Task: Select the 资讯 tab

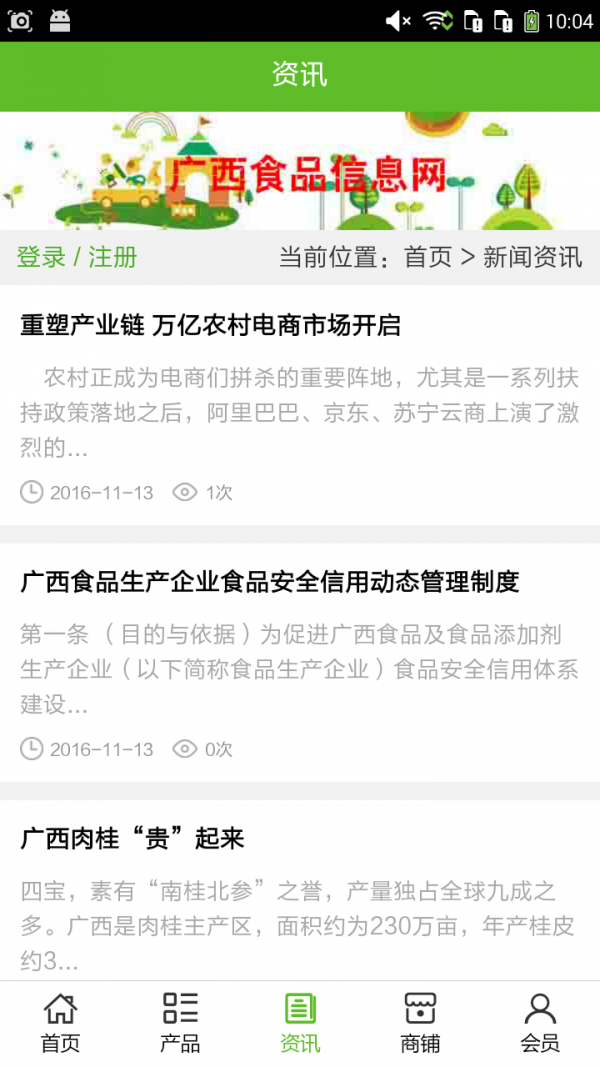Action: coord(300,1023)
